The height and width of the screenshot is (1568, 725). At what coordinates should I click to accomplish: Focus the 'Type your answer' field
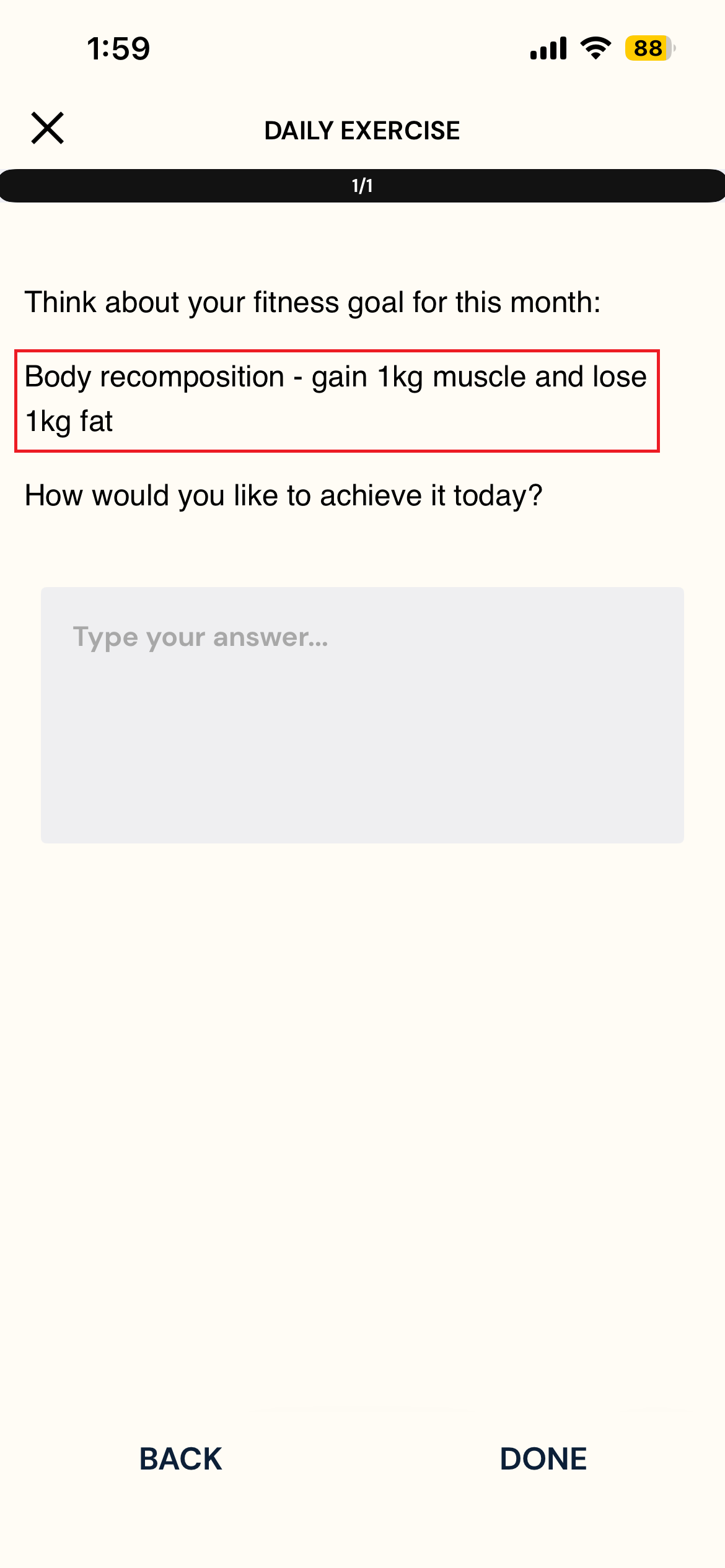coord(362,714)
